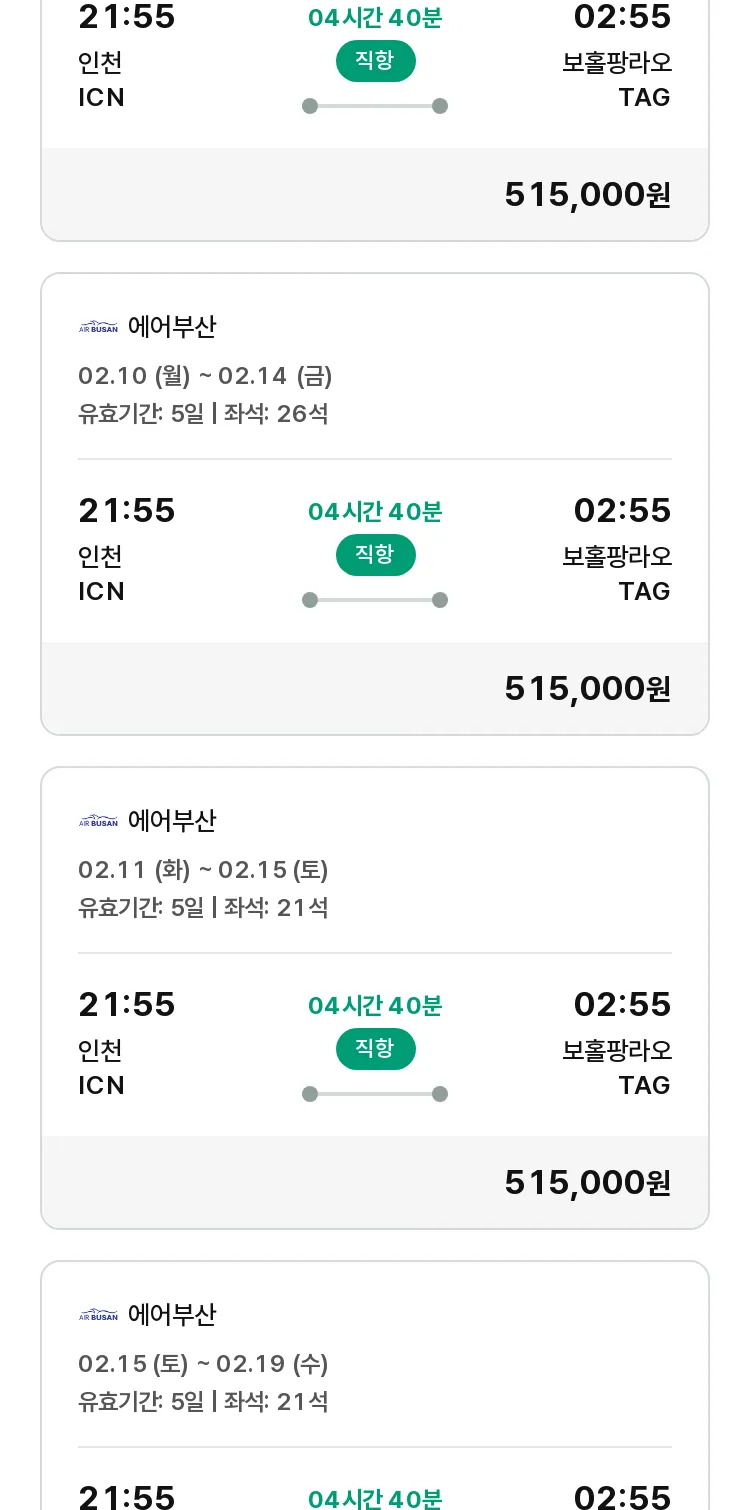This screenshot has width=750, height=1510.
Task: Select the 02.11 (화) ~ 02.15 (토) flight card
Action: tap(375, 998)
